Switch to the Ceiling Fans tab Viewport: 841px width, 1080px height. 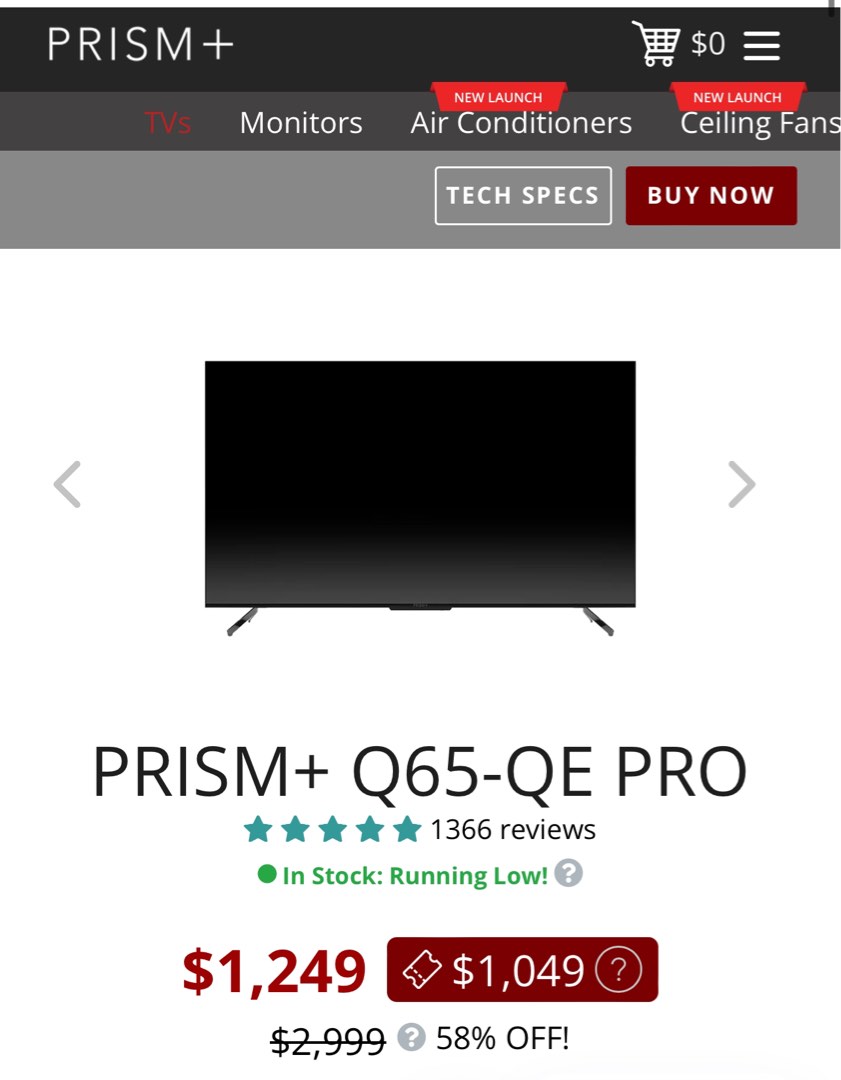[758, 122]
